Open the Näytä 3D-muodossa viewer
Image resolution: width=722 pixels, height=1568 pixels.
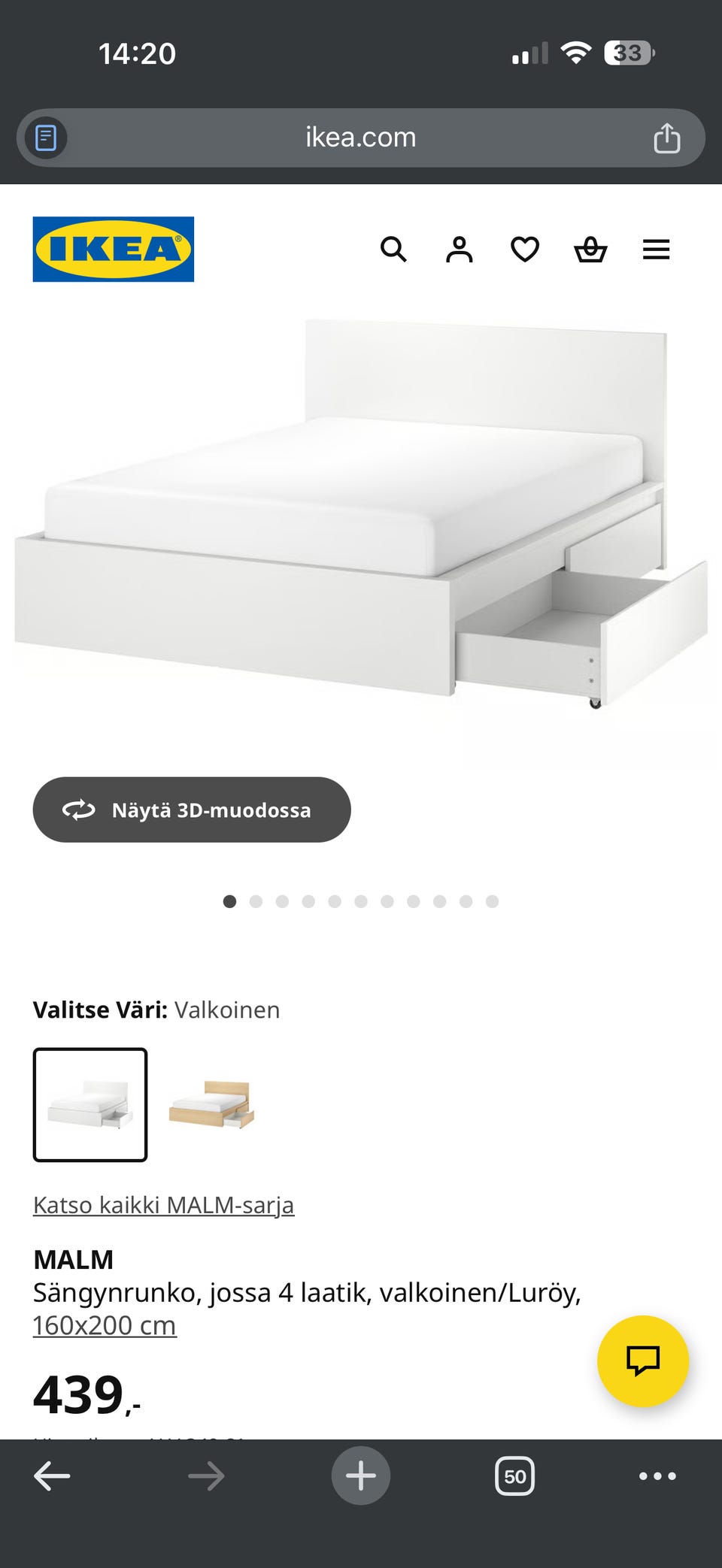point(191,810)
